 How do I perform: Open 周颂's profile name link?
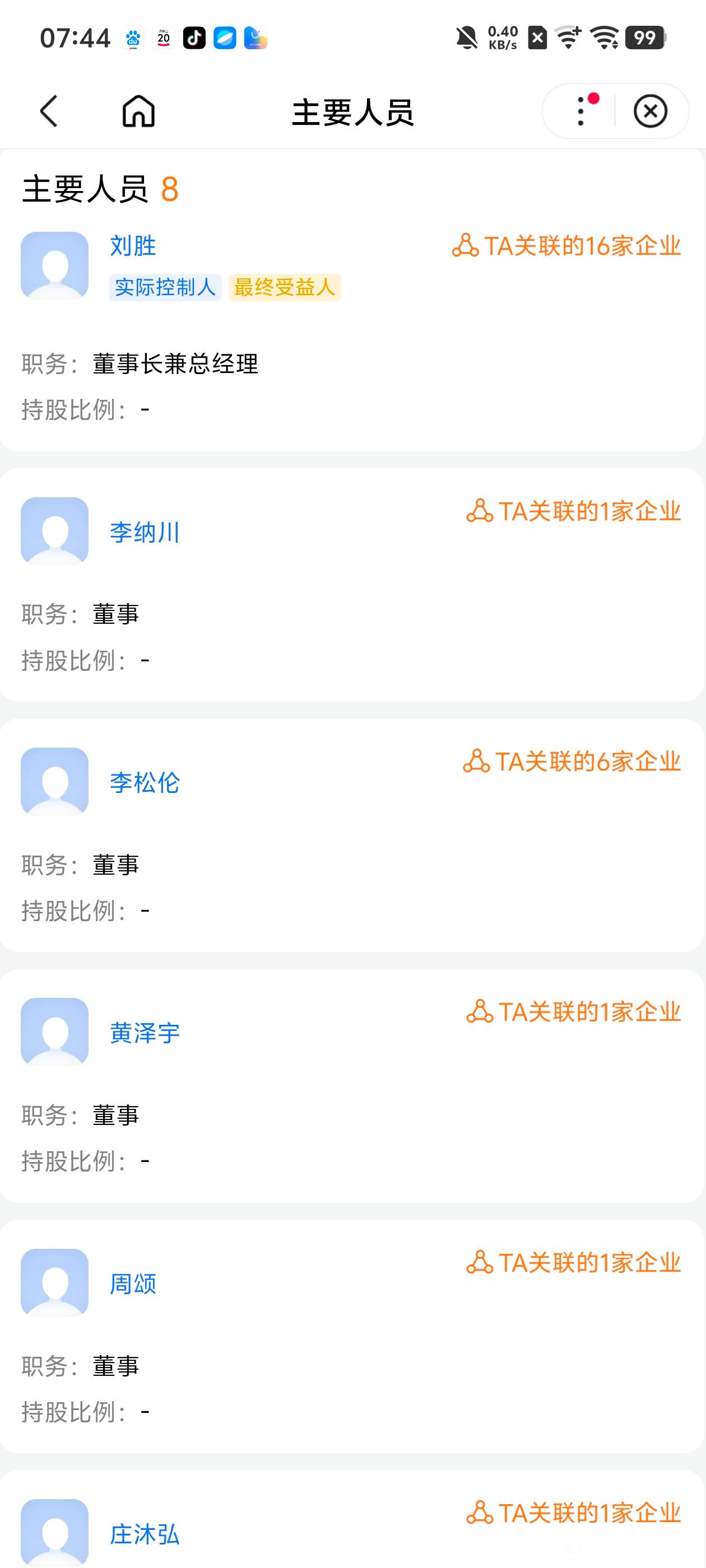coord(133,1284)
